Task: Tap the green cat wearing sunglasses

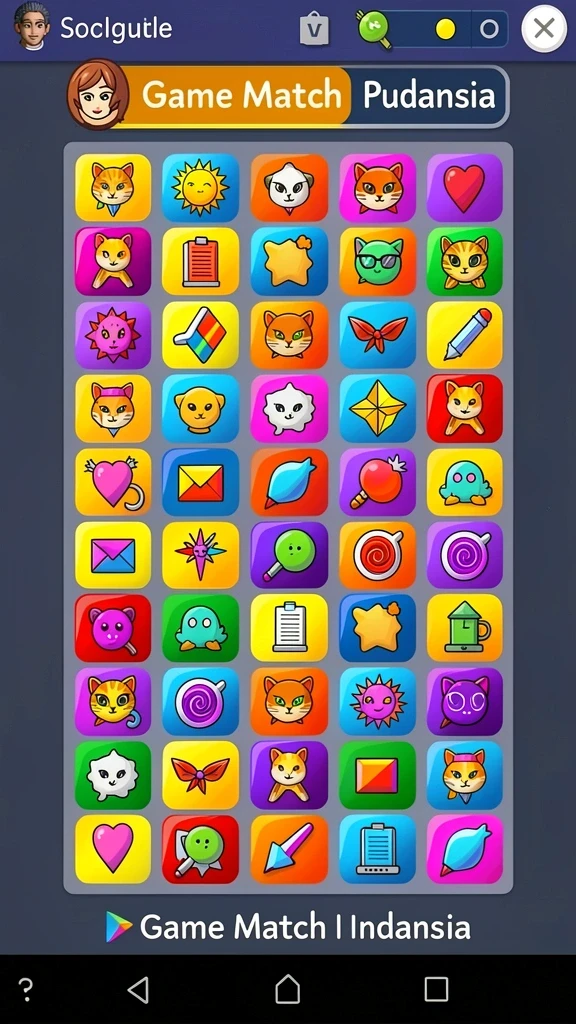Action: coord(377,261)
